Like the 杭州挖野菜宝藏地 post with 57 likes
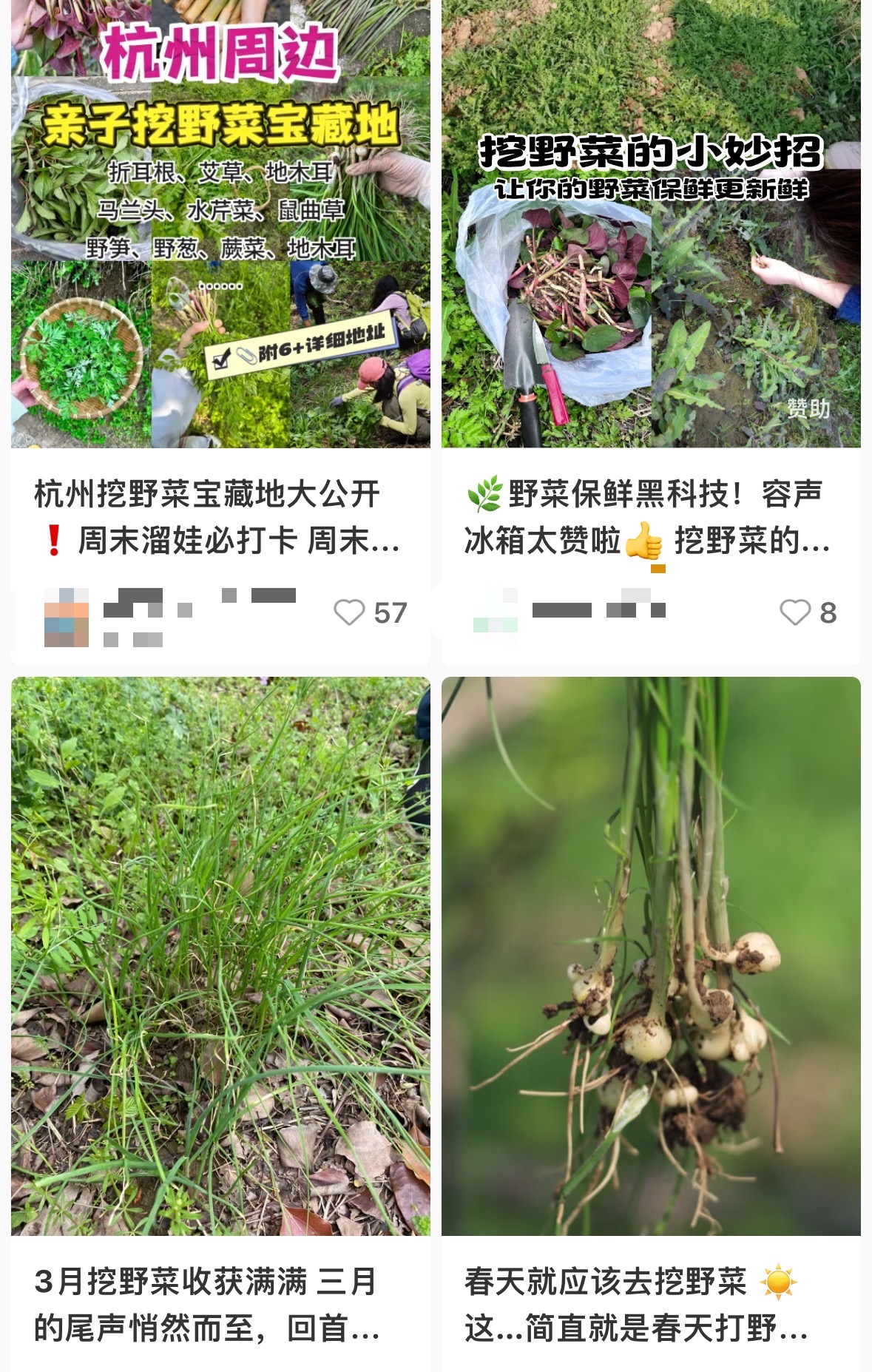Image resolution: width=872 pixels, height=1372 pixels. pos(349,612)
